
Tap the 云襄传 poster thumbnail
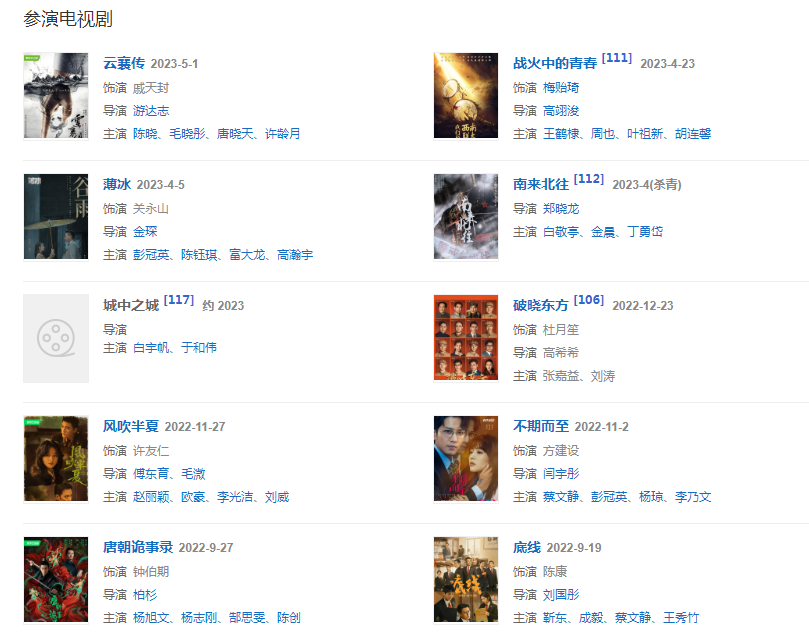tap(56, 96)
